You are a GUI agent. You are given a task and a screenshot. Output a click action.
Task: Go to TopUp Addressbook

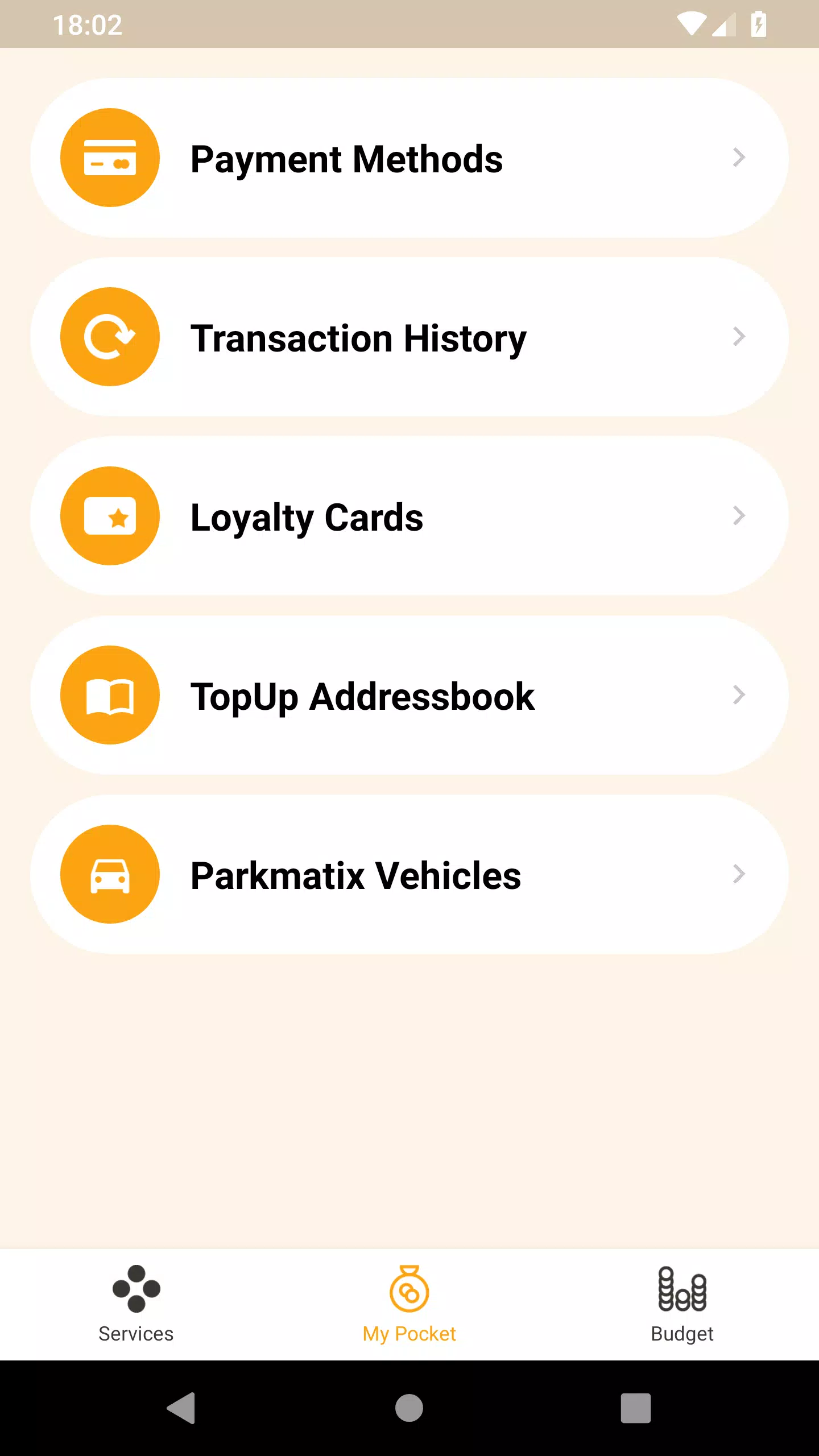pos(409,695)
